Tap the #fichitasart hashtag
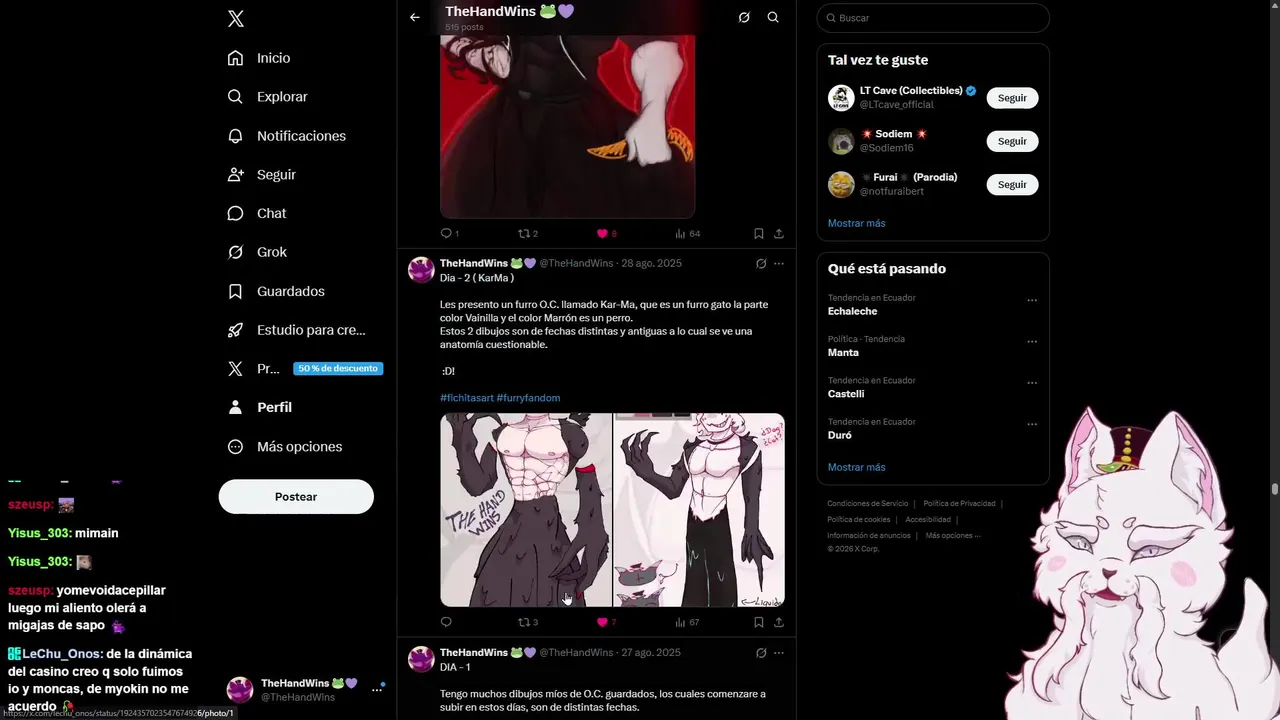The width and height of the screenshot is (1280, 720). 465,398
